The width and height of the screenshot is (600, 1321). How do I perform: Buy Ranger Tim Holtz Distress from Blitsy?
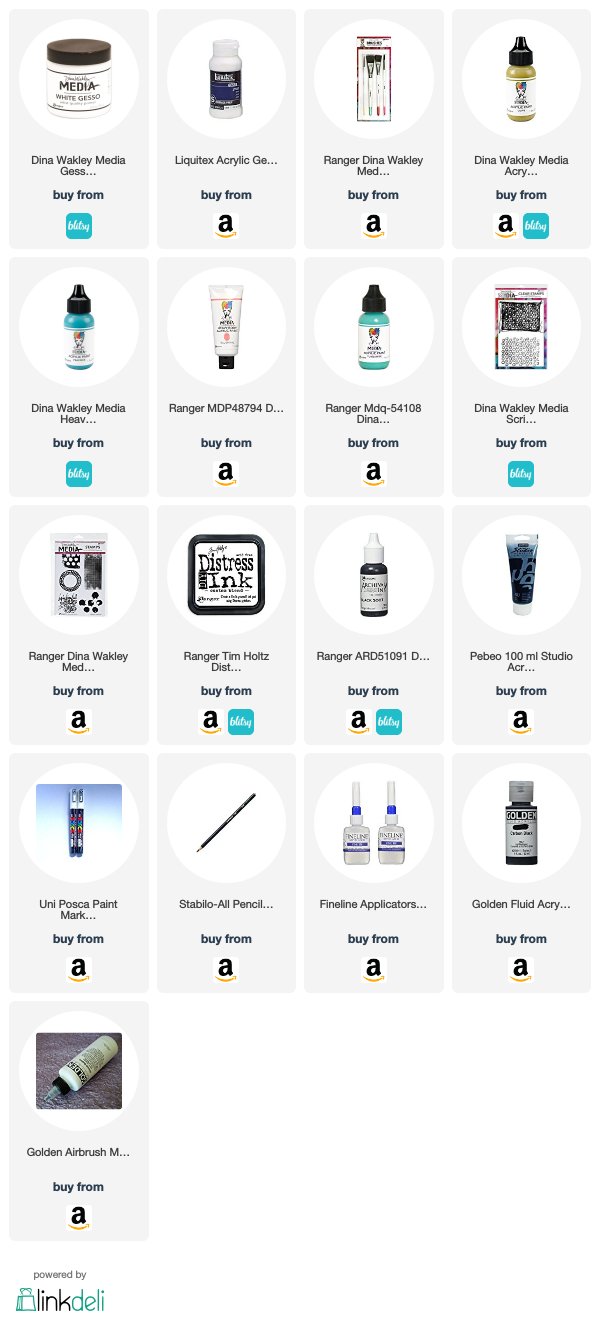click(x=241, y=722)
